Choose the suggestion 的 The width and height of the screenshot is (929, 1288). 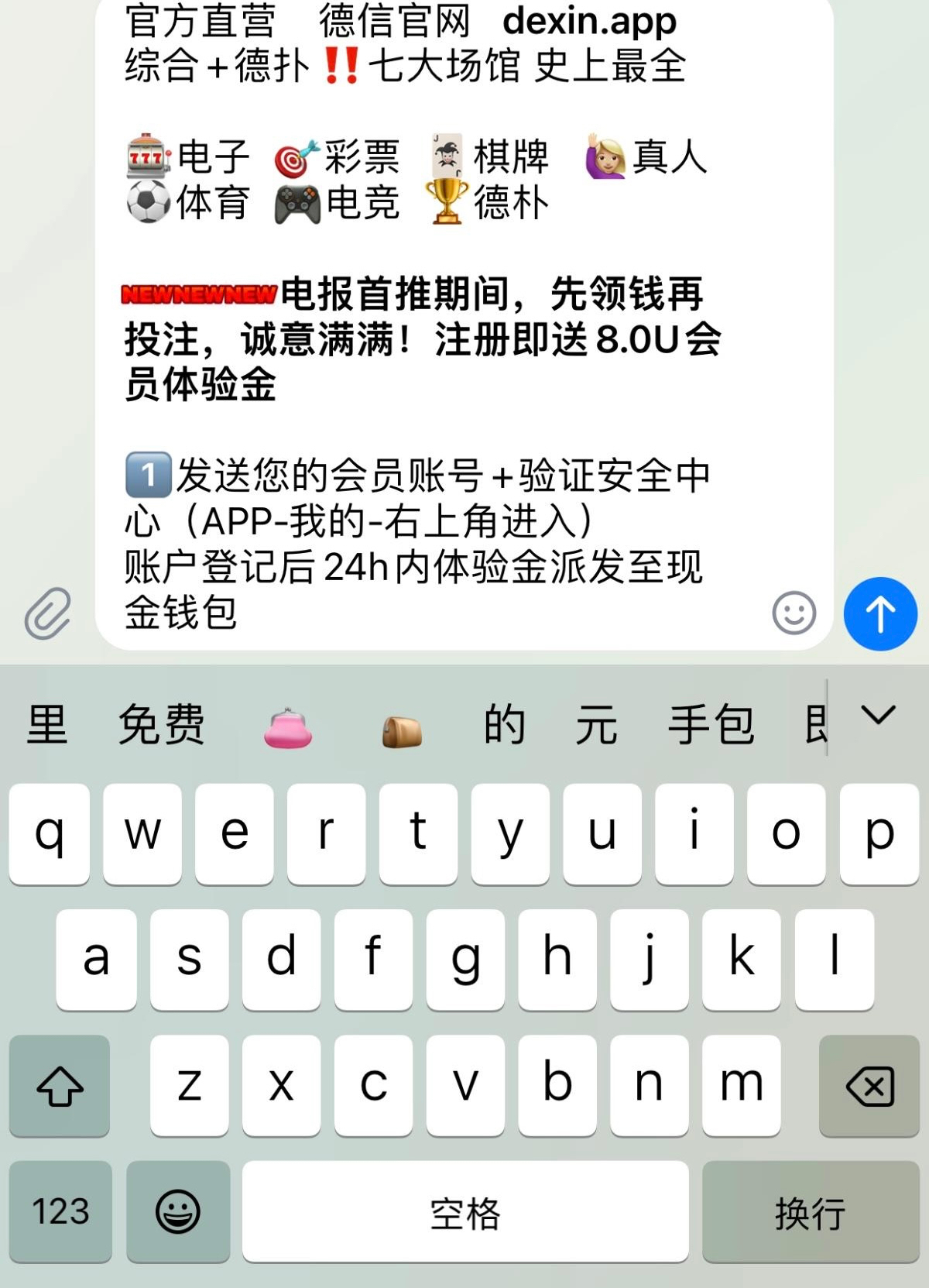point(504,726)
